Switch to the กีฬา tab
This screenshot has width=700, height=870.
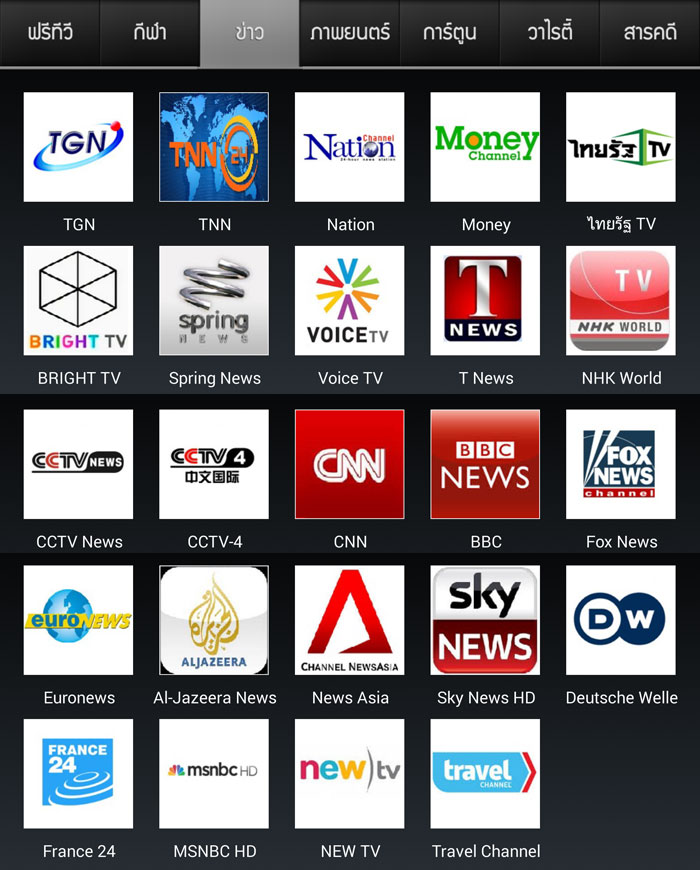click(x=150, y=33)
